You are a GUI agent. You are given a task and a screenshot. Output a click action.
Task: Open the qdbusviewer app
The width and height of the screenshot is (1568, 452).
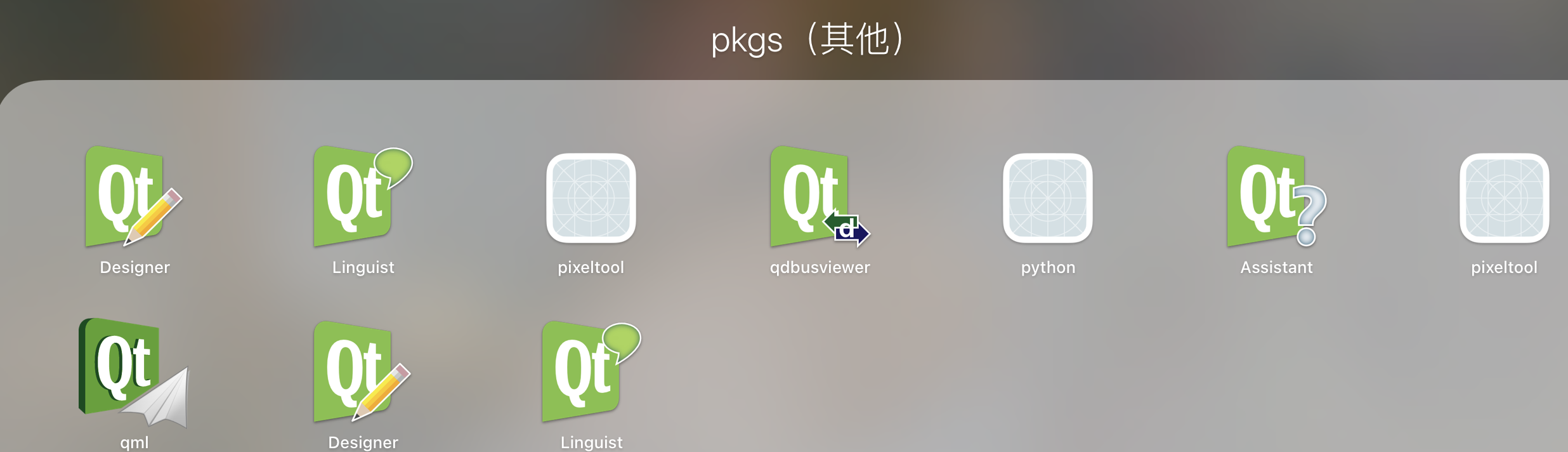(x=819, y=198)
